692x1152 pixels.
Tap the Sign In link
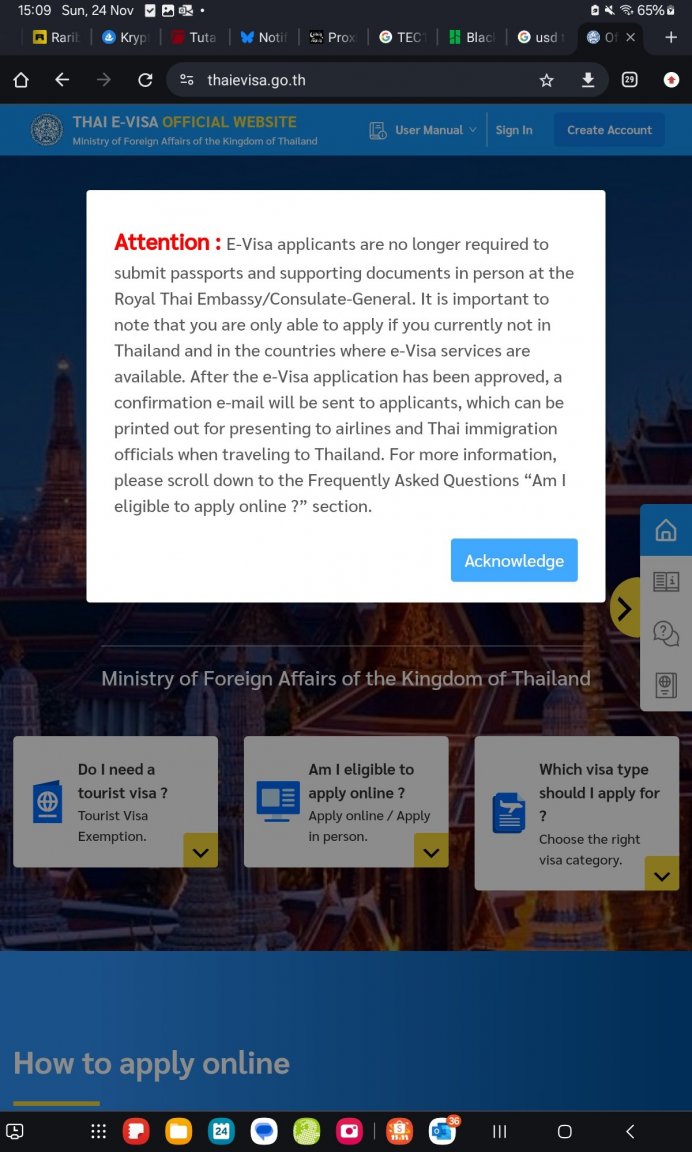click(x=514, y=130)
